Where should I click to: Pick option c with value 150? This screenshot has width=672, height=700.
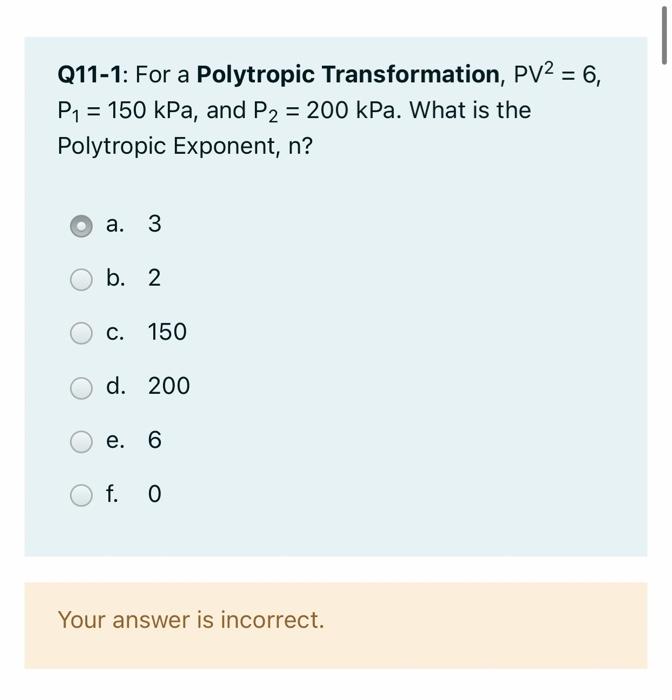82,333
